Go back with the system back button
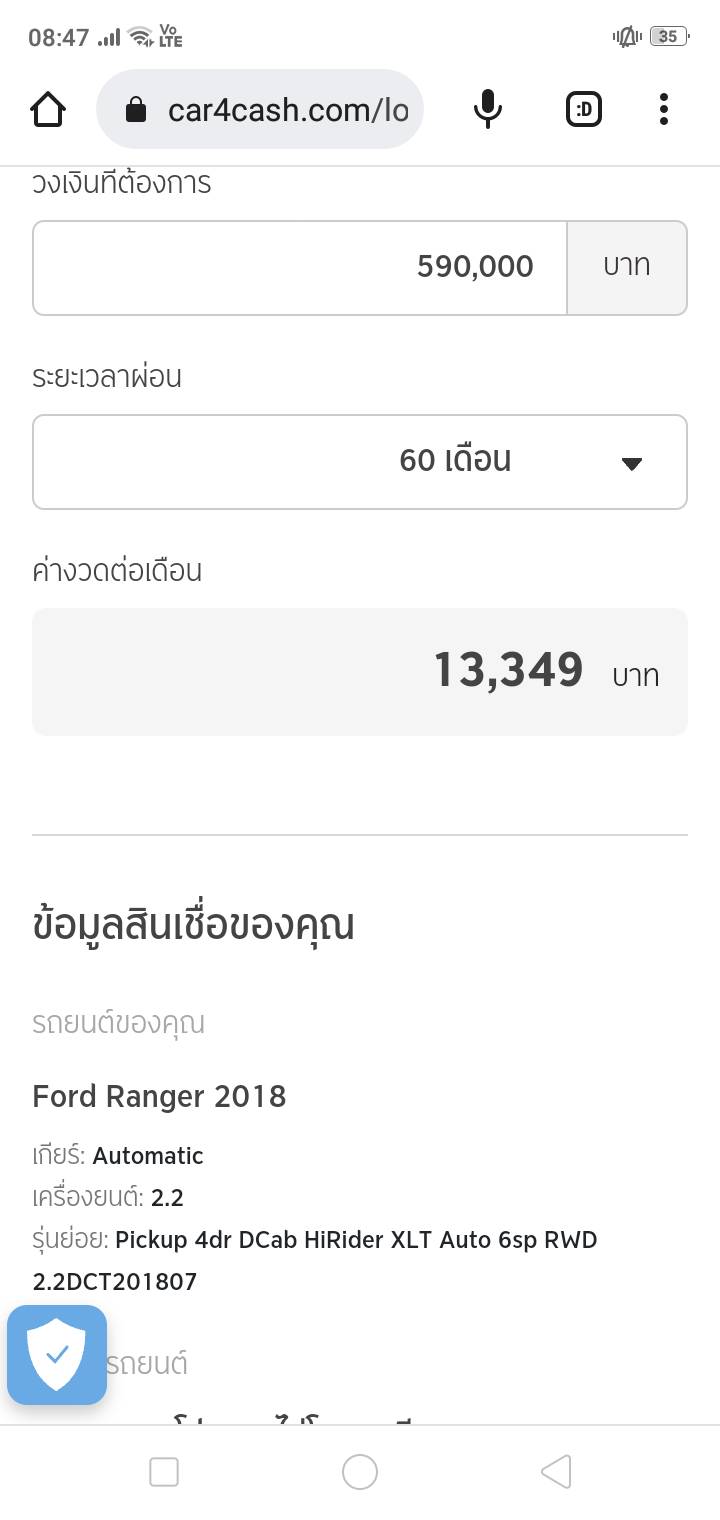The image size is (720, 1520). click(x=556, y=1471)
